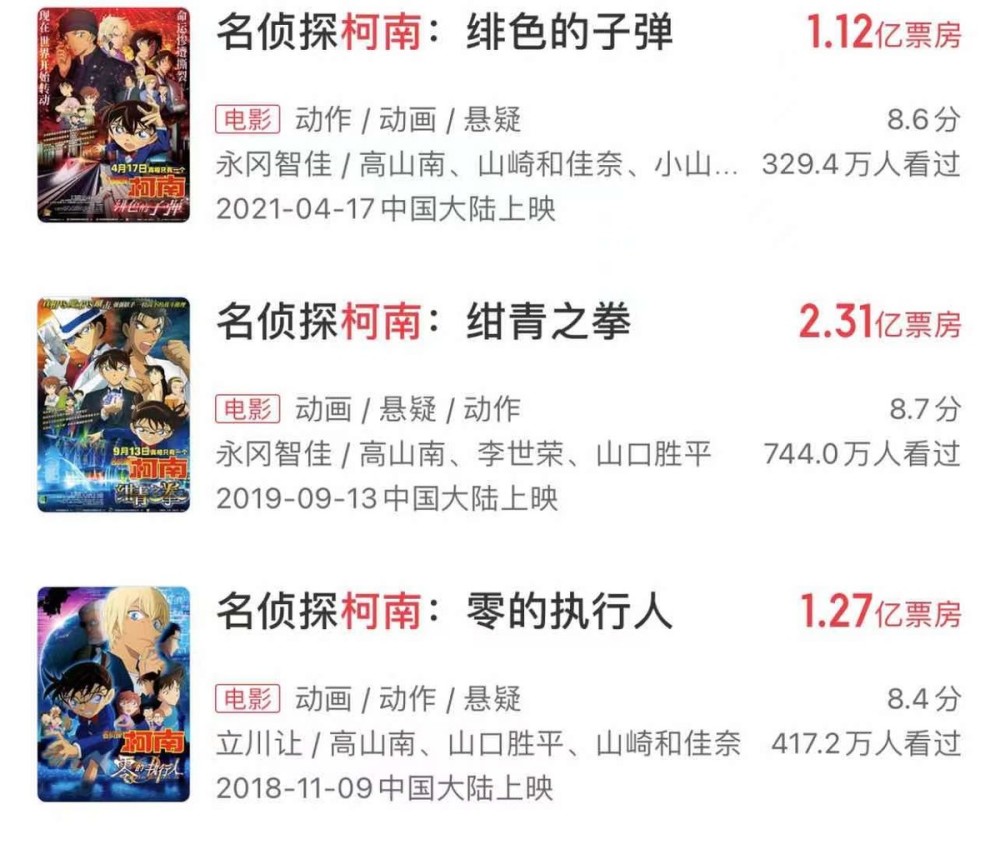Open 名侦探柯南:零的执行人 movie result

click(x=444, y=611)
